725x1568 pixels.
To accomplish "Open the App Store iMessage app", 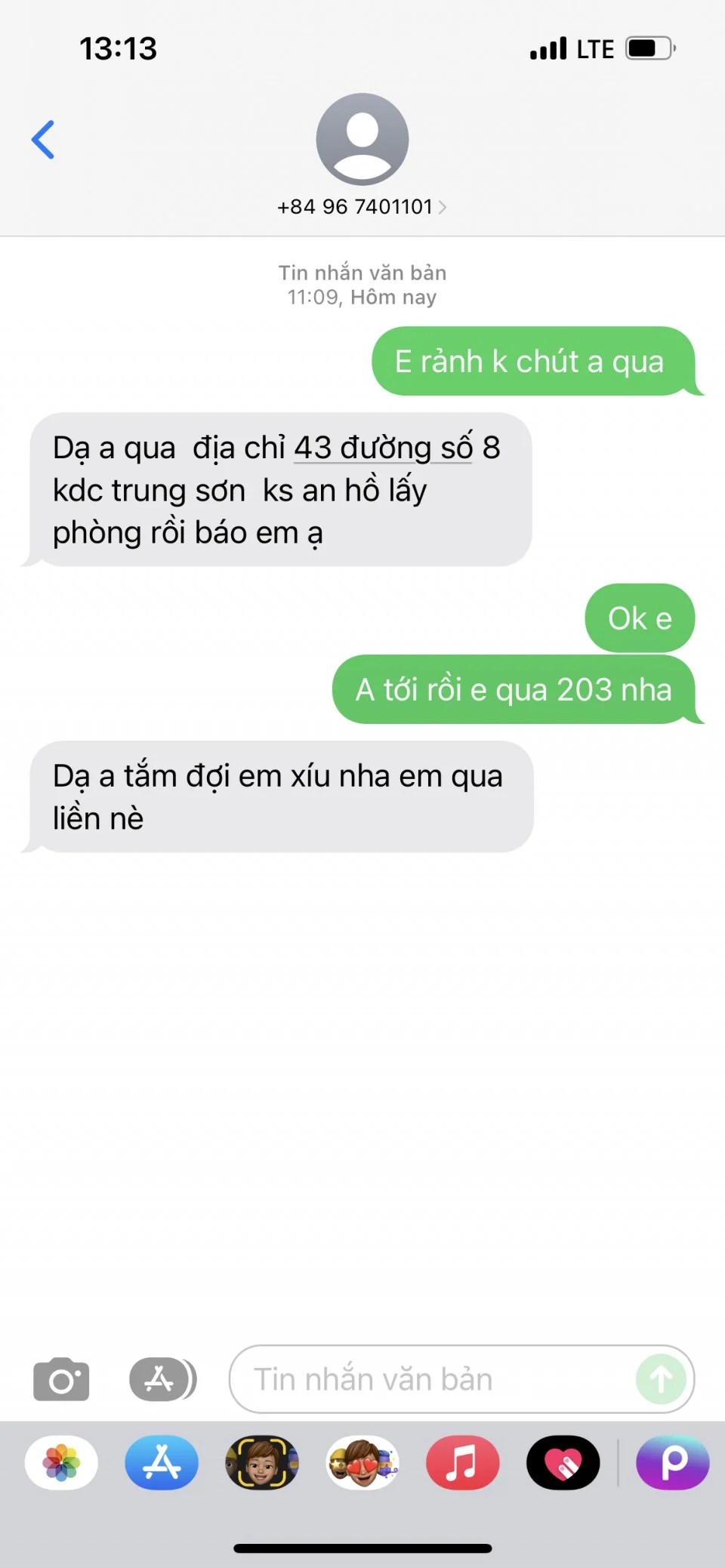I will pos(162,1462).
